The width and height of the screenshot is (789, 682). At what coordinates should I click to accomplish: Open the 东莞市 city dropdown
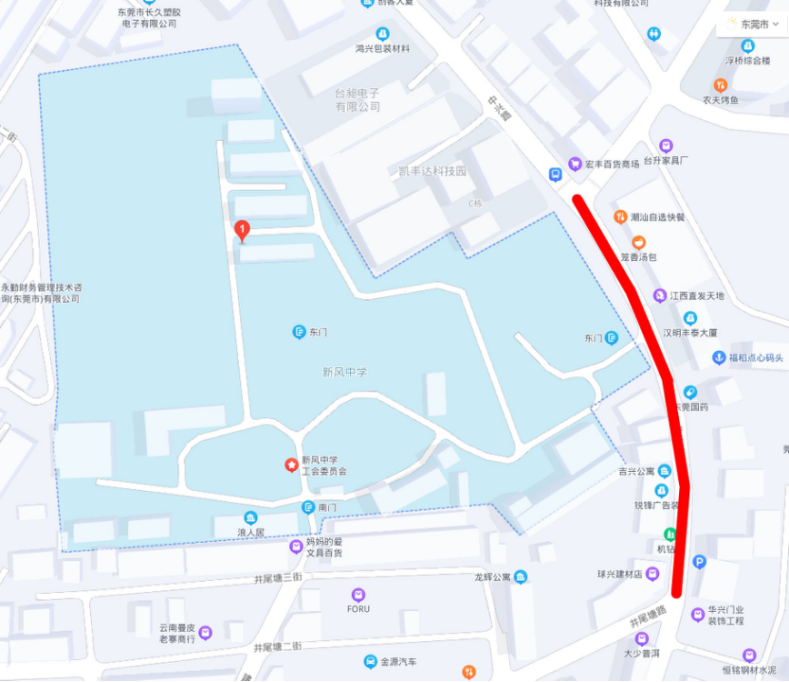(750, 24)
